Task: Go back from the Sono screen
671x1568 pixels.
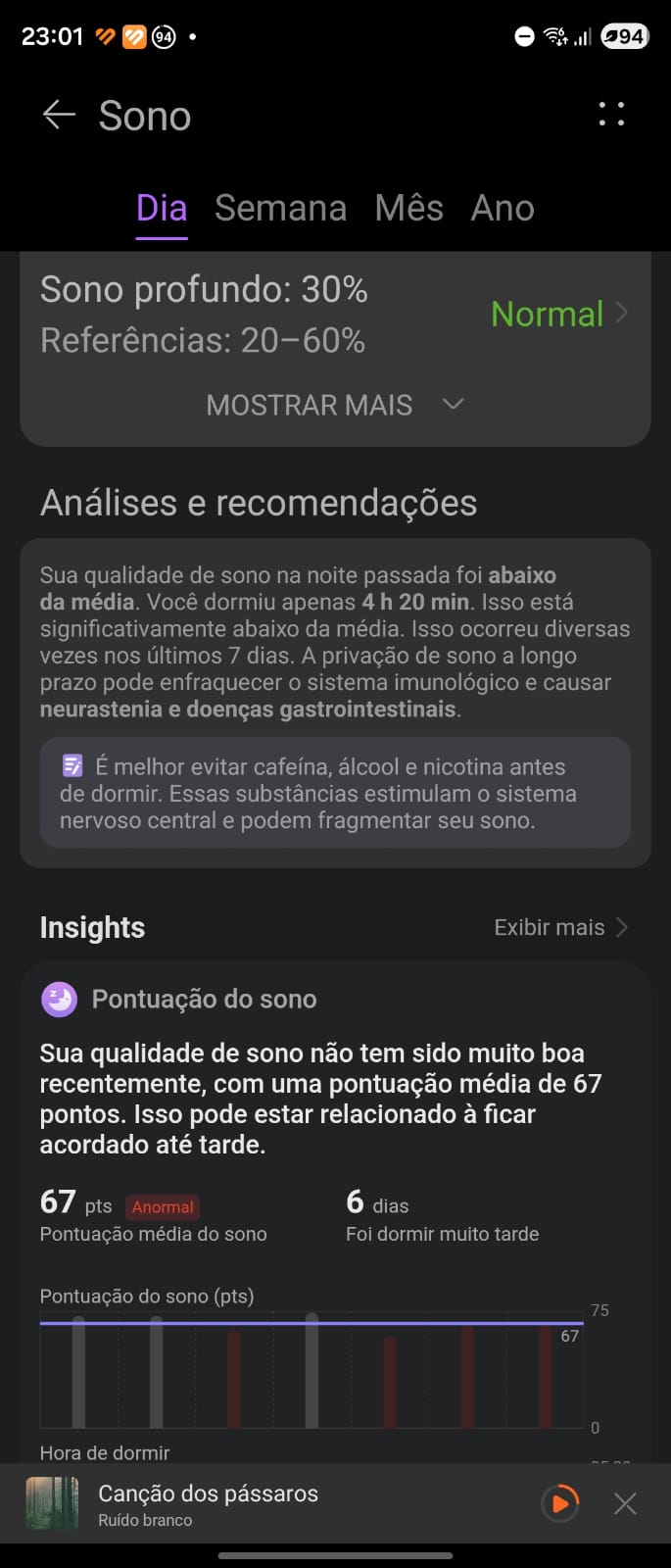Action: (59, 116)
